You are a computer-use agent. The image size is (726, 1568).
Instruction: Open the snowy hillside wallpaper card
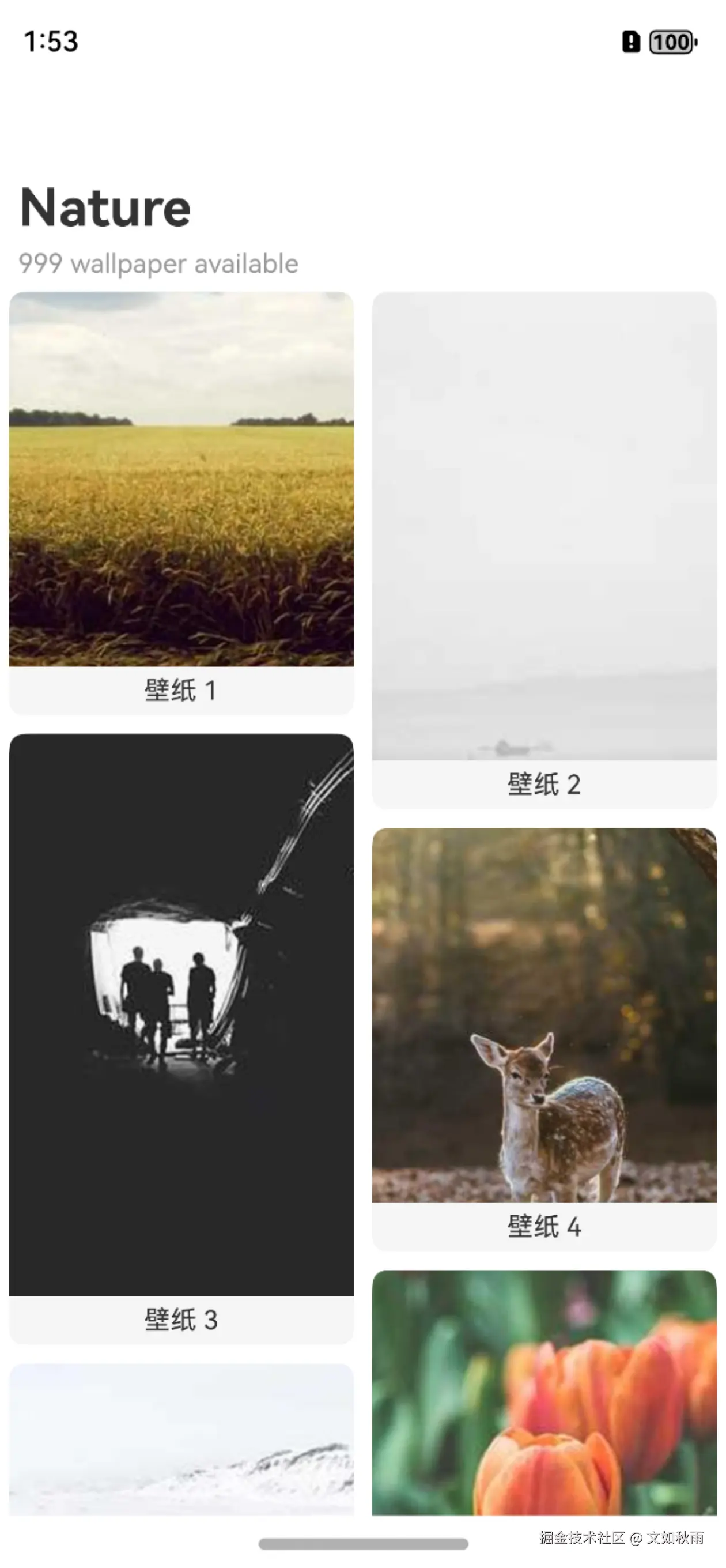(181, 1439)
